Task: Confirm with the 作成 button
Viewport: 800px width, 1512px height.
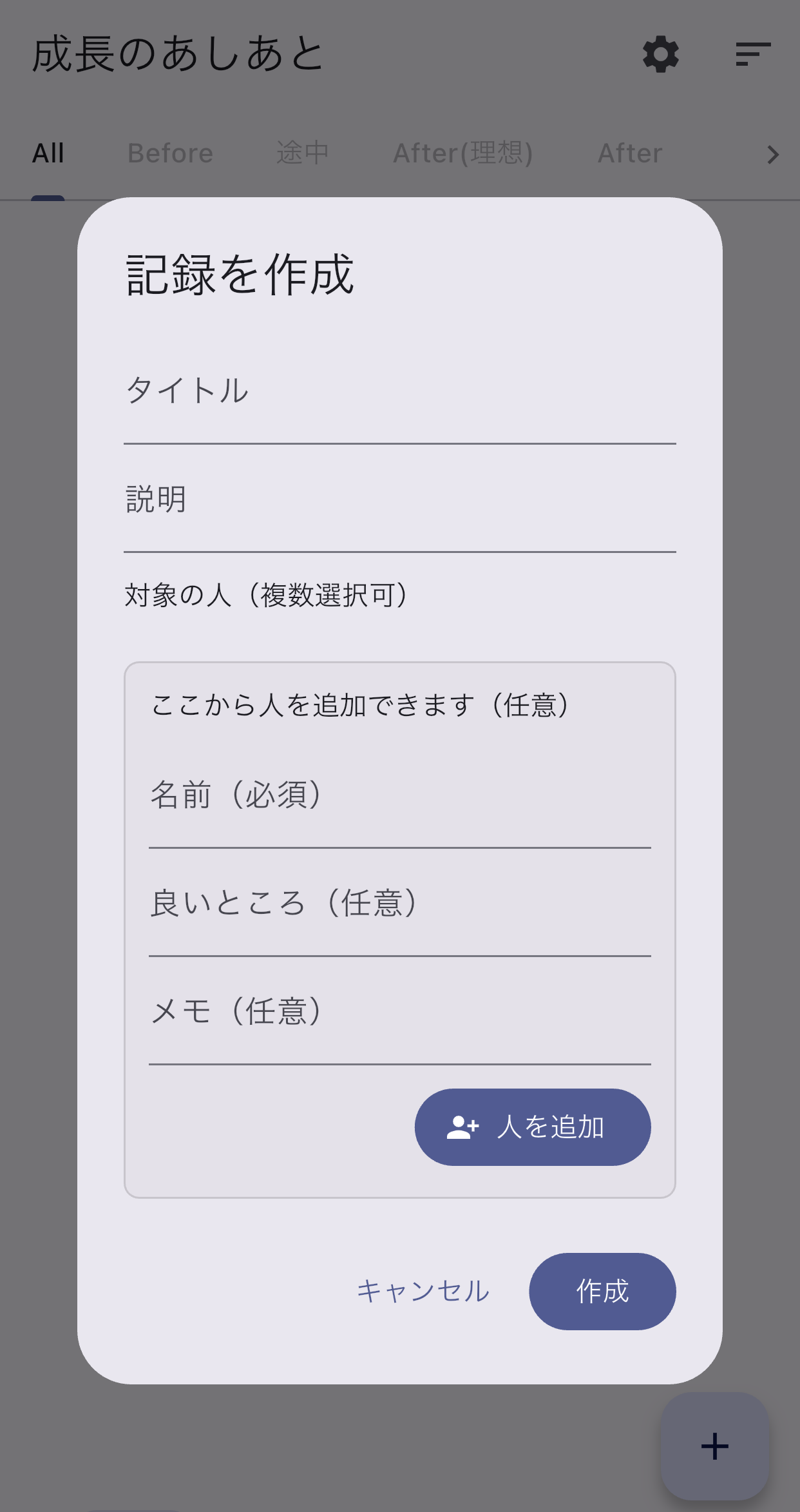Action: (x=602, y=1292)
